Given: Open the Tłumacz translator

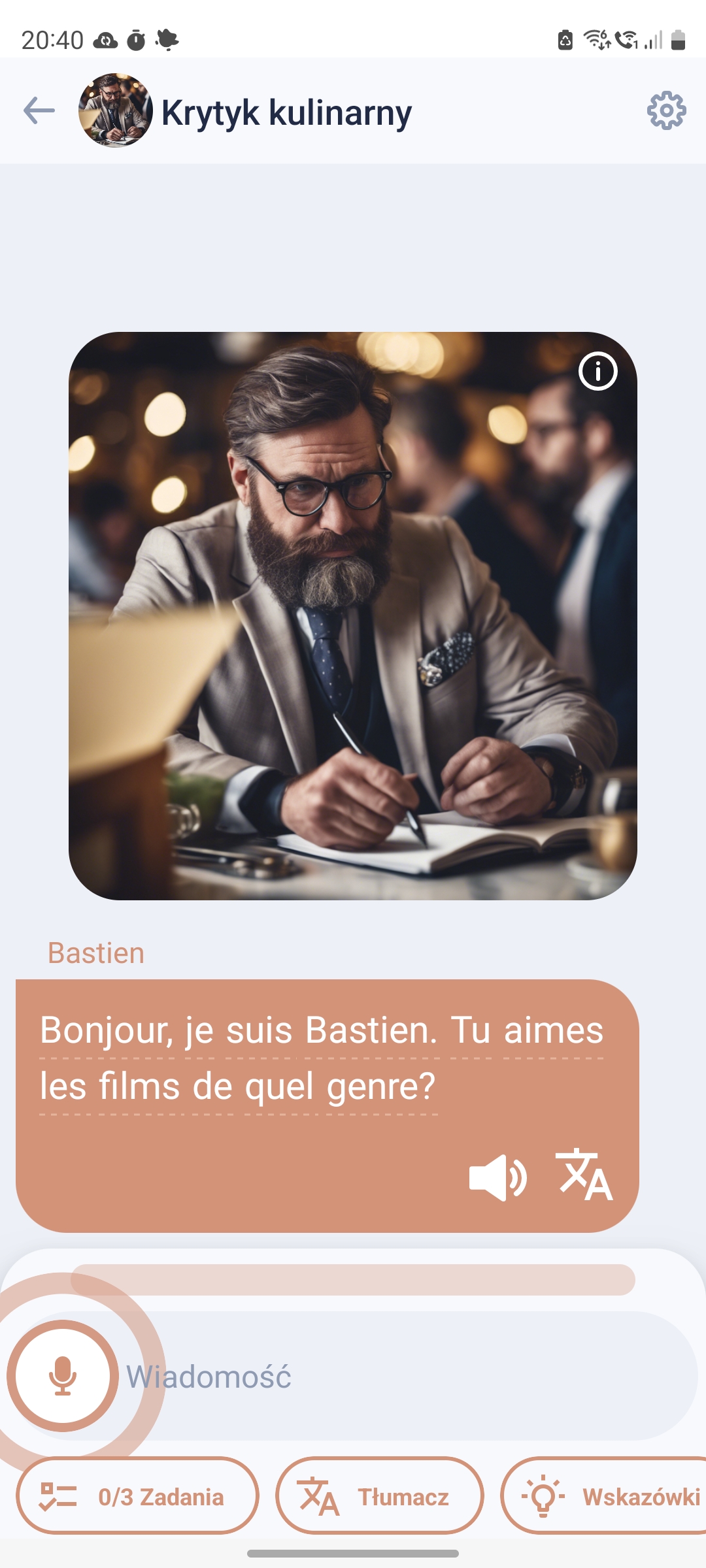Looking at the screenshot, I should pos(379,1496).
